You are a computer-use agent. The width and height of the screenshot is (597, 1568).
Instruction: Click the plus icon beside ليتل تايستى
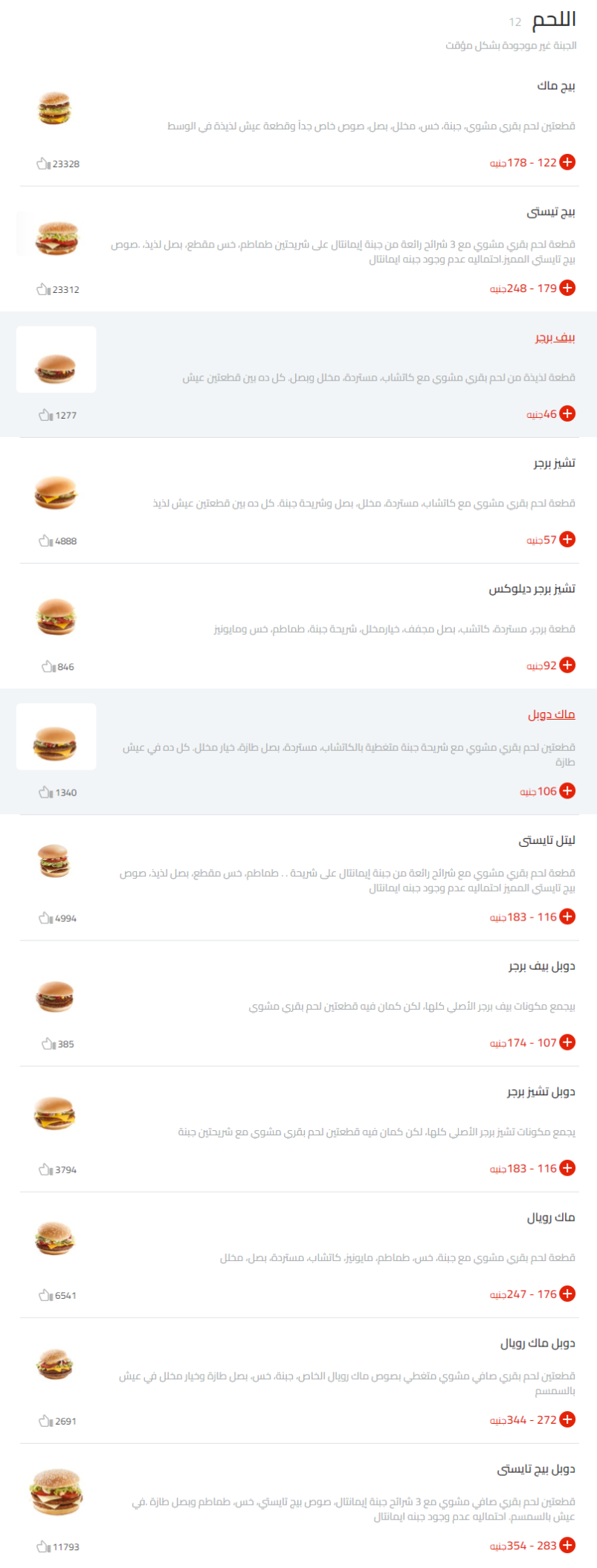[569, 917]
